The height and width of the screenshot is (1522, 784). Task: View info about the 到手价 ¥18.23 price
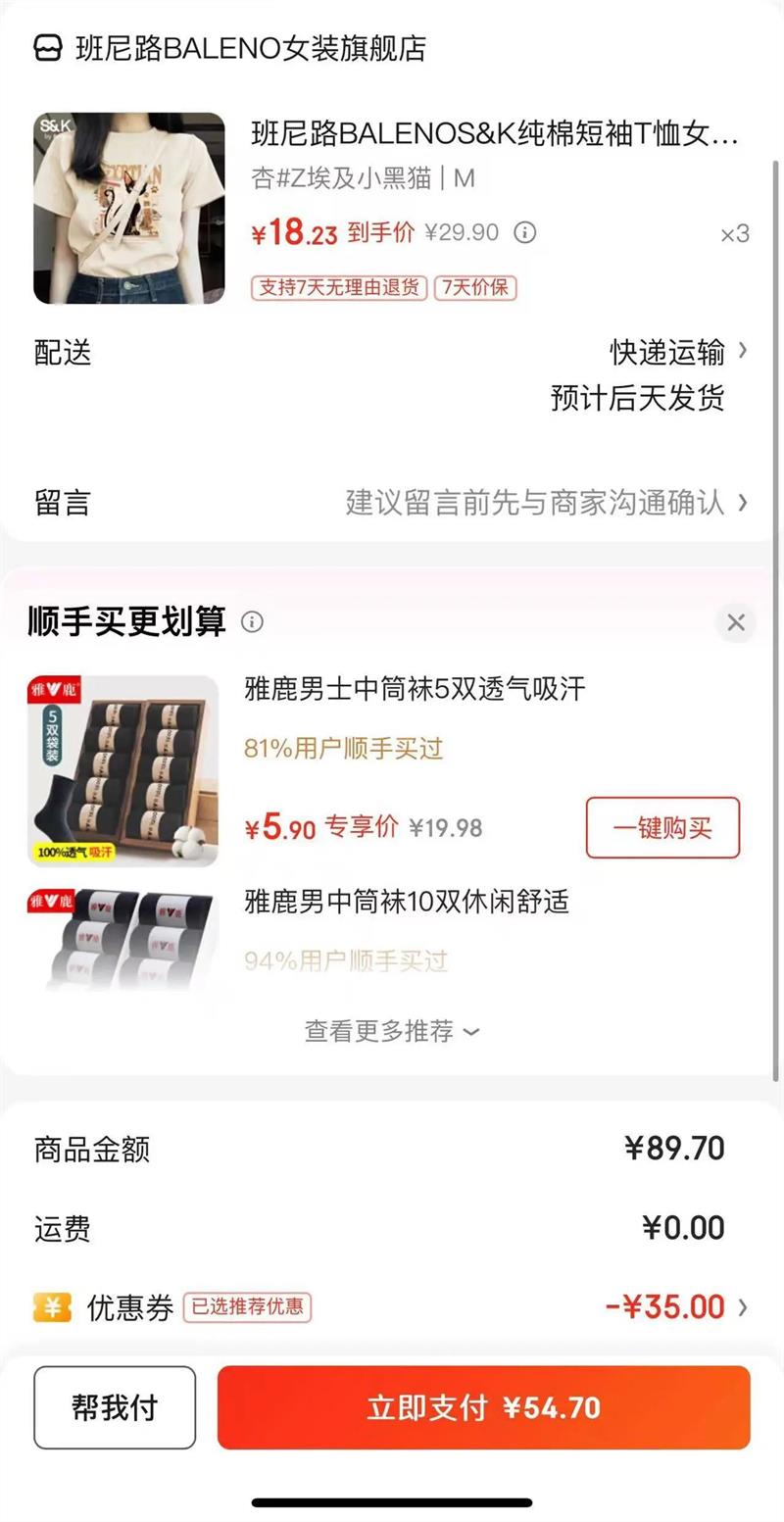[525, 233]
